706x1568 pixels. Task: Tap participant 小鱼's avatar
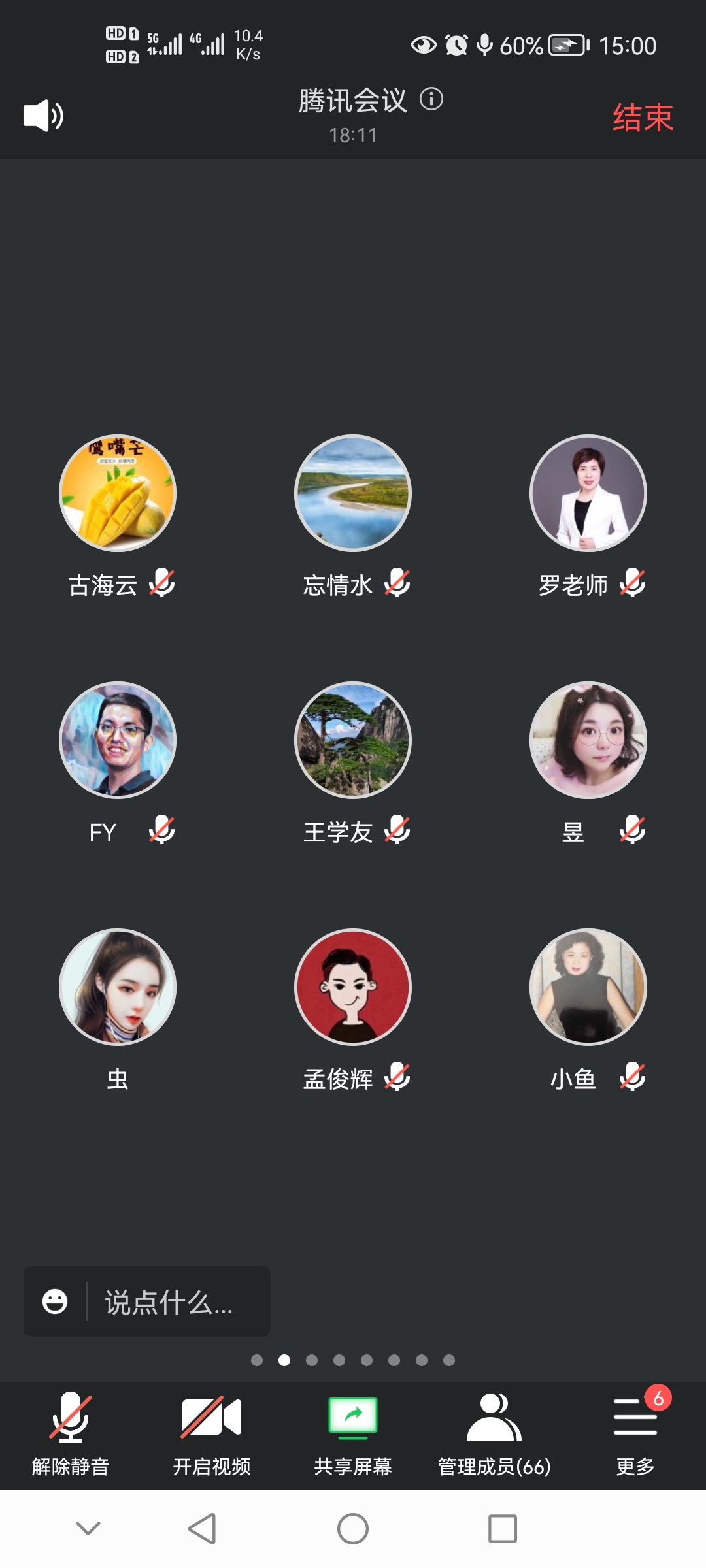[588, 987]
